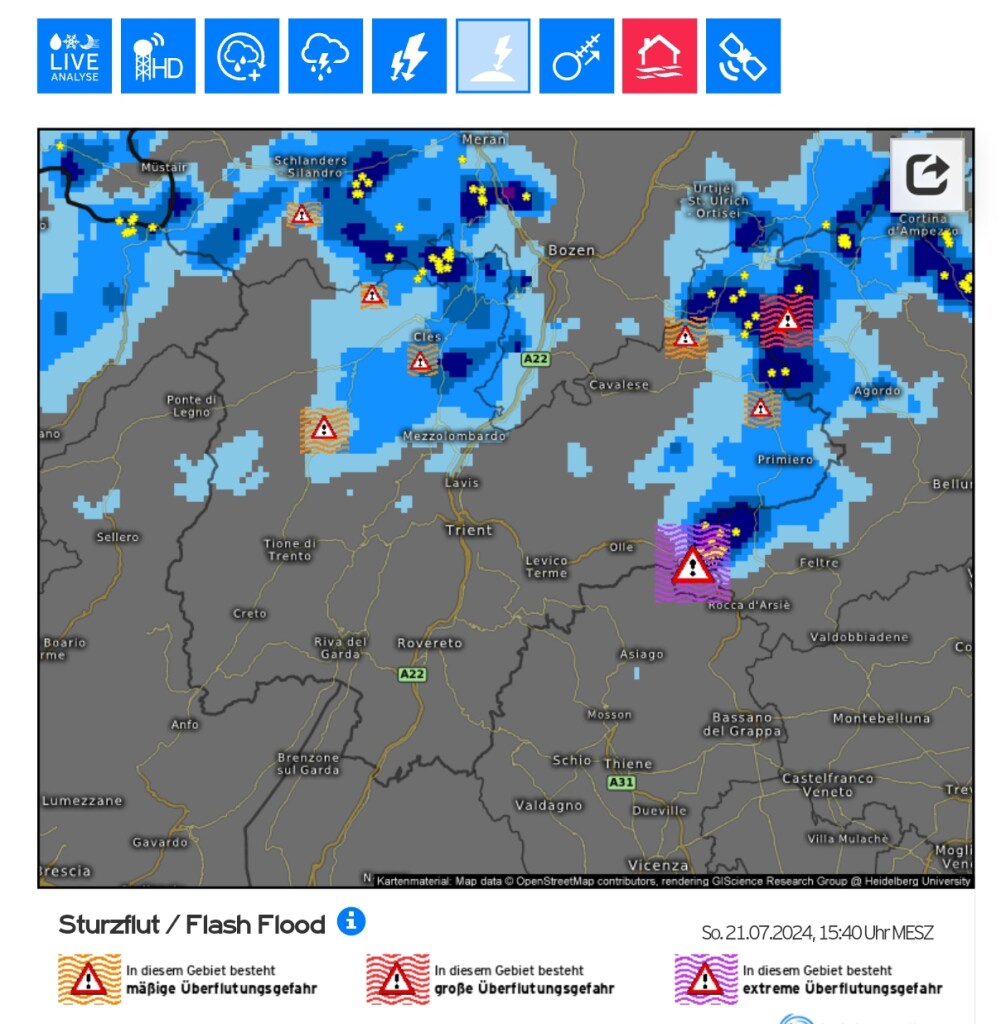Tap the orange flood warning near Cles
This screenshot has height=1024, width=1006.
(421, 360)
